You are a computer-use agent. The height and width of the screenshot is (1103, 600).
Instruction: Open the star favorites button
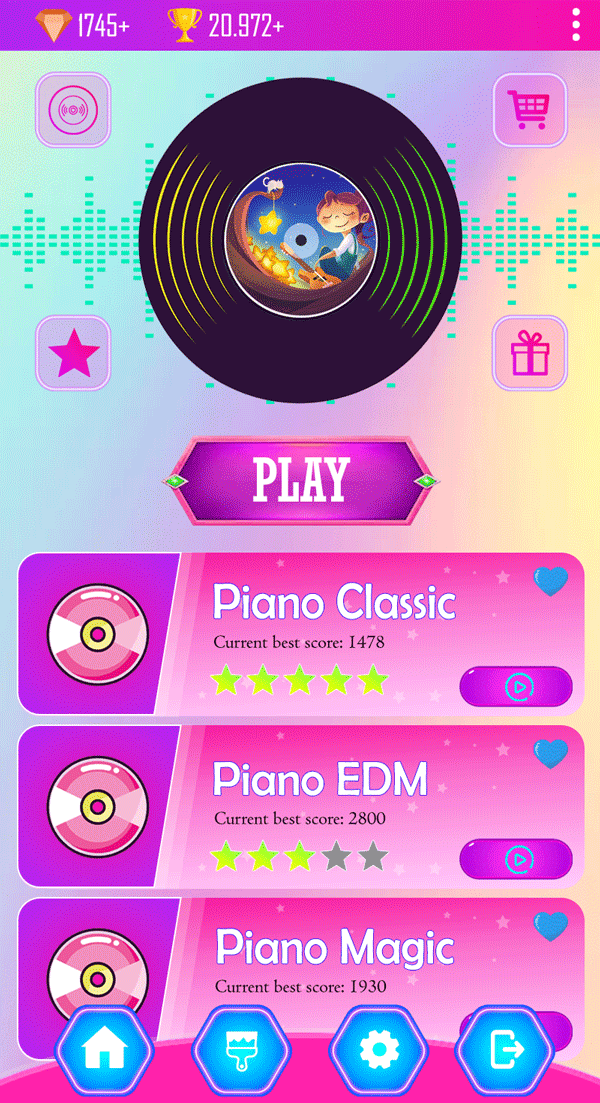pyautogui.click(x=73, y=353)
